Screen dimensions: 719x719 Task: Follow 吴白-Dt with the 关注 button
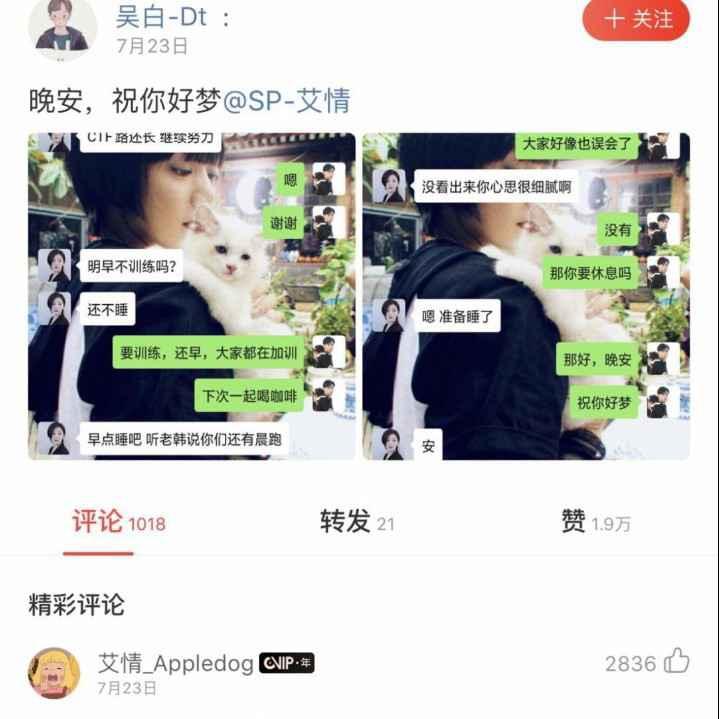[x=636, y=19]
